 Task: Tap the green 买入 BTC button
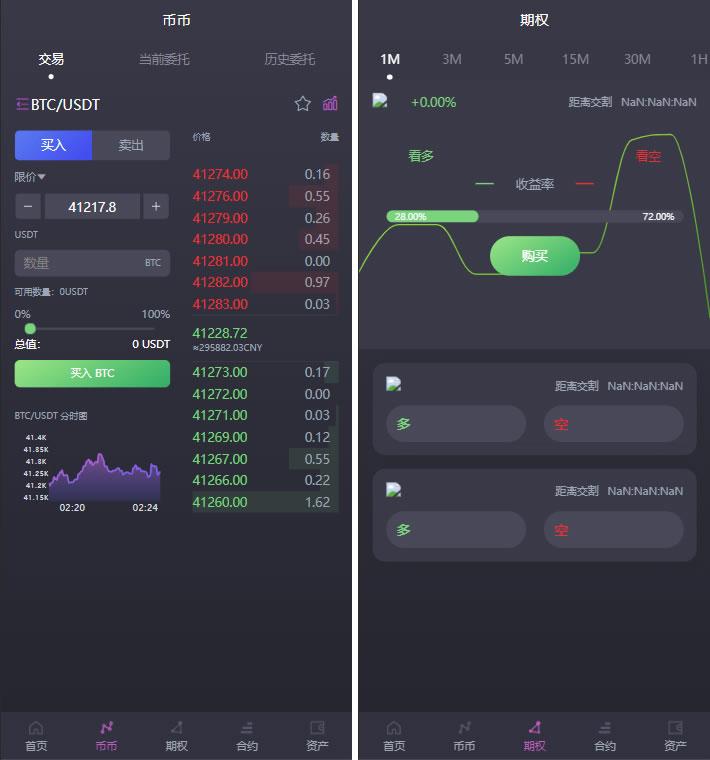tap(92, 373)
